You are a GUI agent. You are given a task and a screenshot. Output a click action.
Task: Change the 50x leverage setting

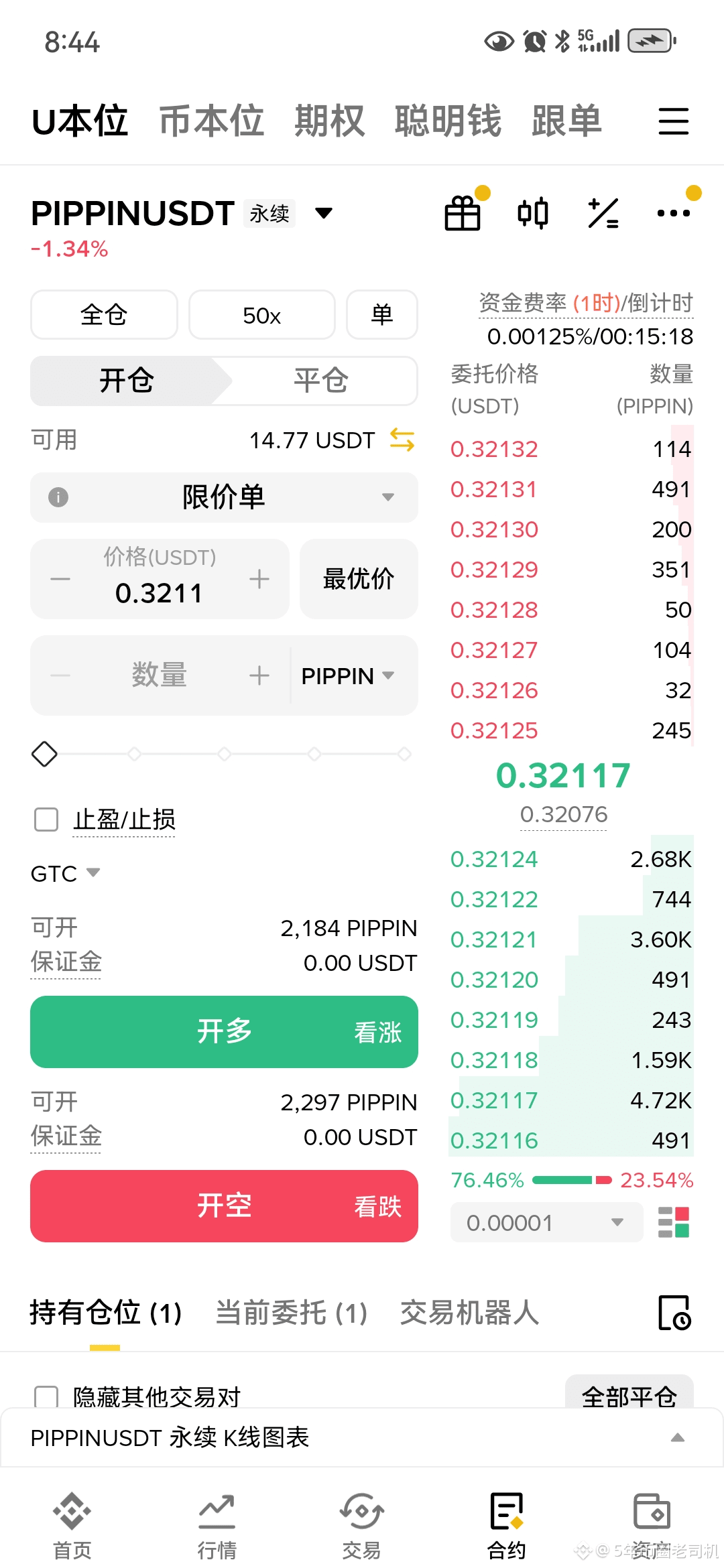[261, 315]
